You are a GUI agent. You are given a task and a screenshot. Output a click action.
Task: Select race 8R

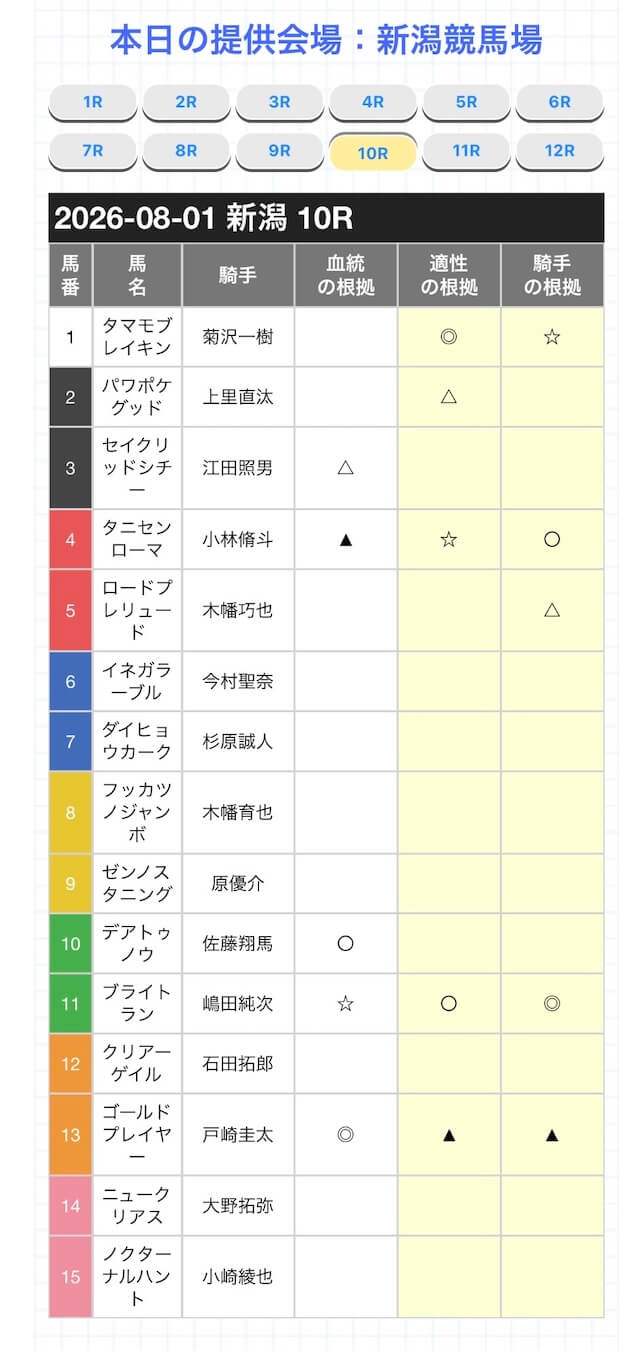click(x=186, y=151)
